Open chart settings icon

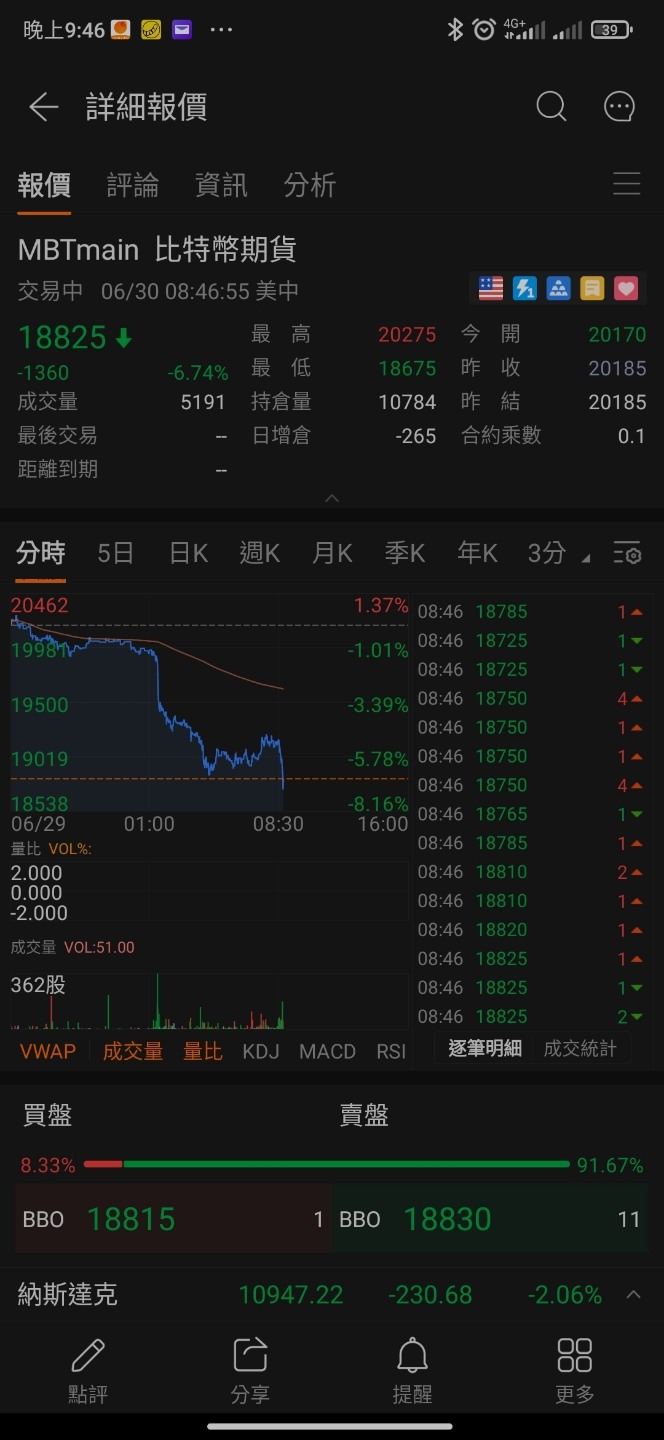(627, 553)
